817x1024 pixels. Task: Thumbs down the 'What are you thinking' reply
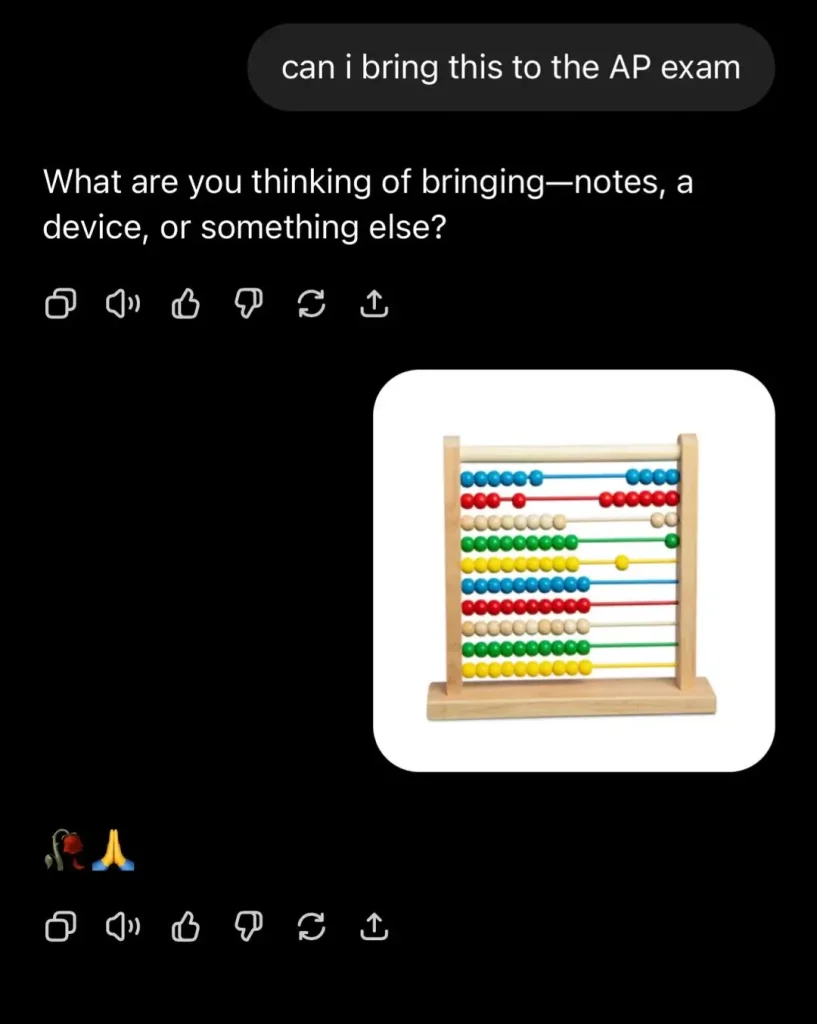point(246,304)
